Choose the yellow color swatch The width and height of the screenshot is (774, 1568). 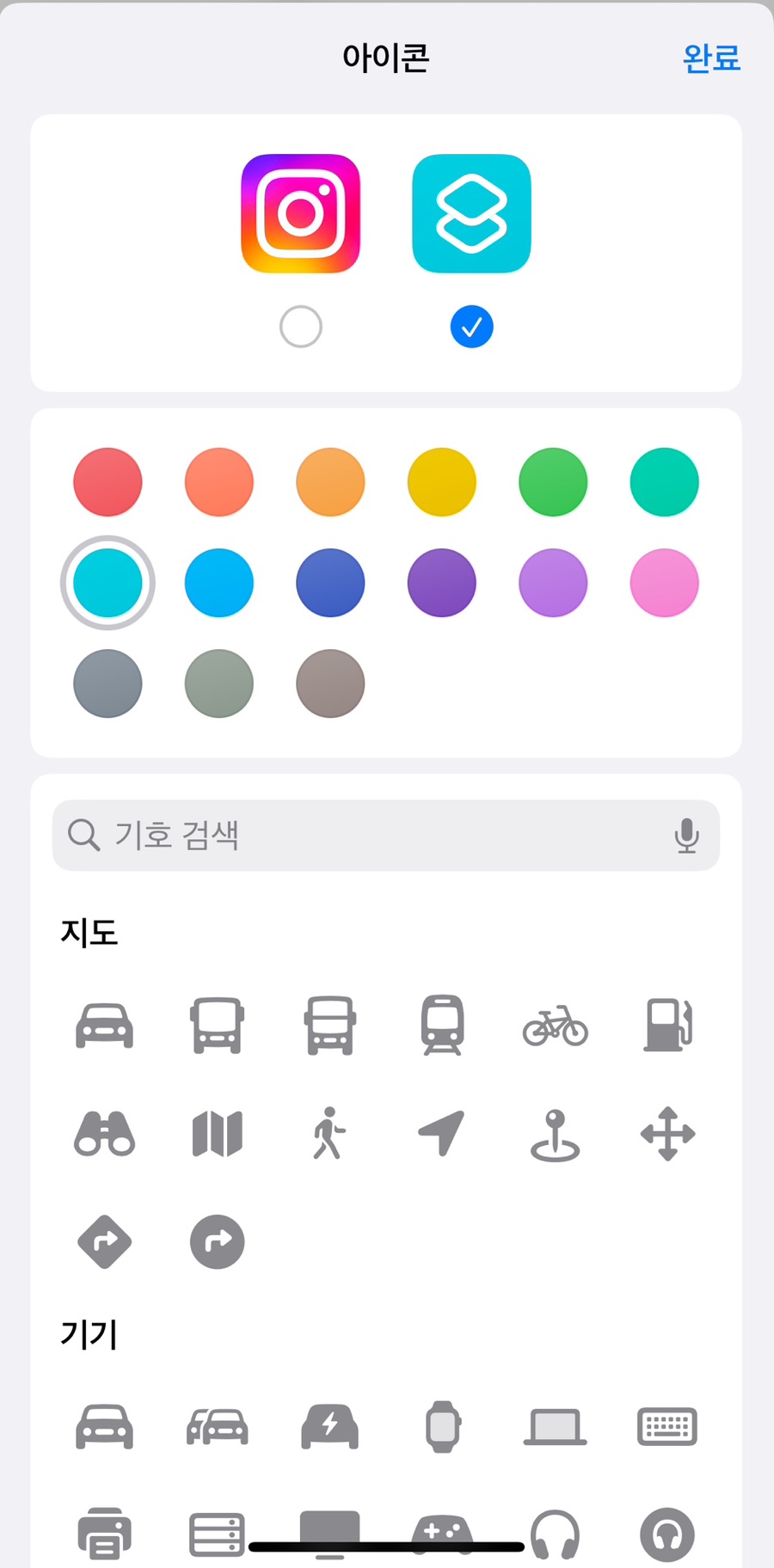click(441, 481)
